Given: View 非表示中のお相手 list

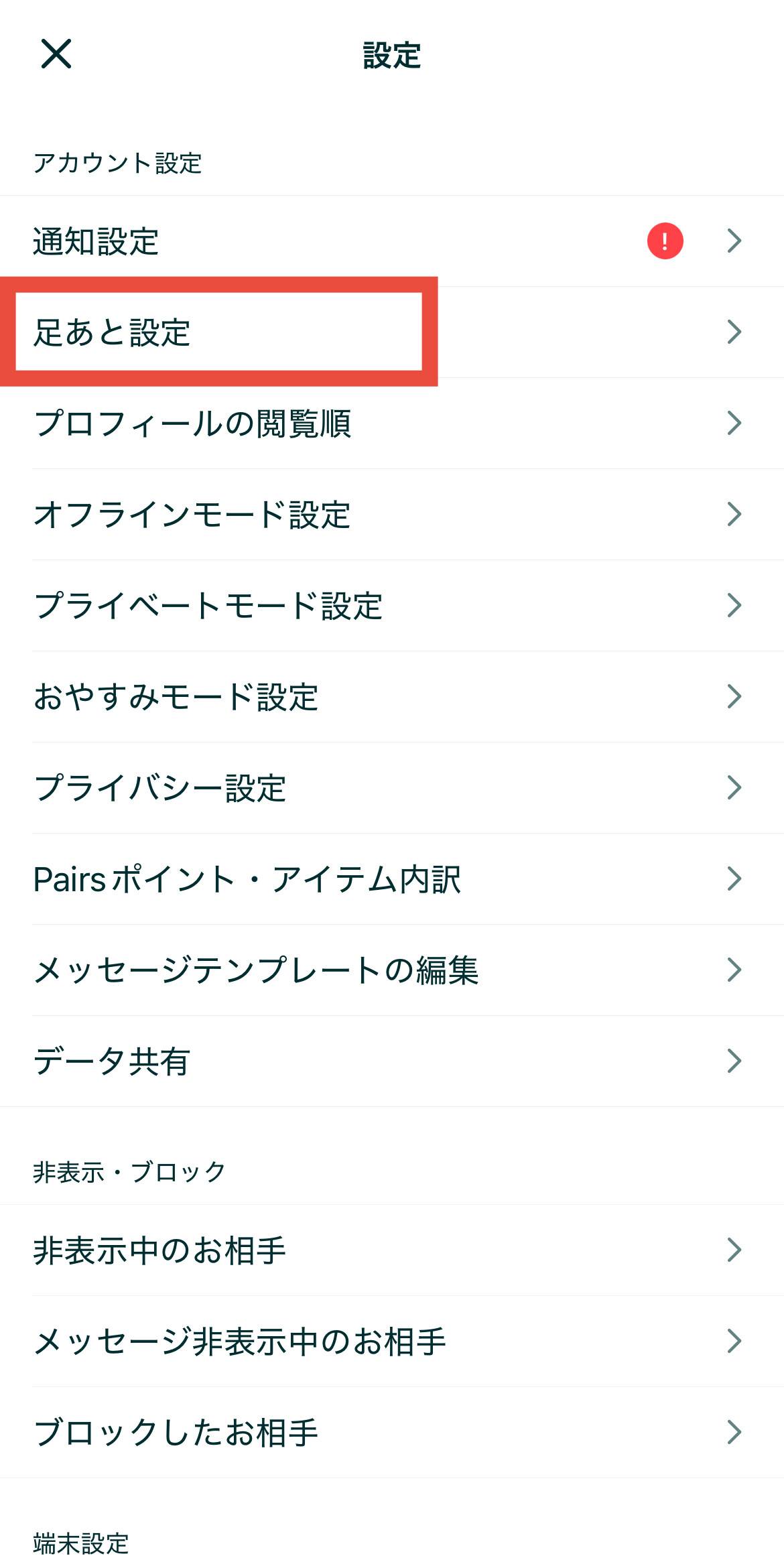Looking at the screenshot, I should pyautogui.click(x=392, y=1250).
